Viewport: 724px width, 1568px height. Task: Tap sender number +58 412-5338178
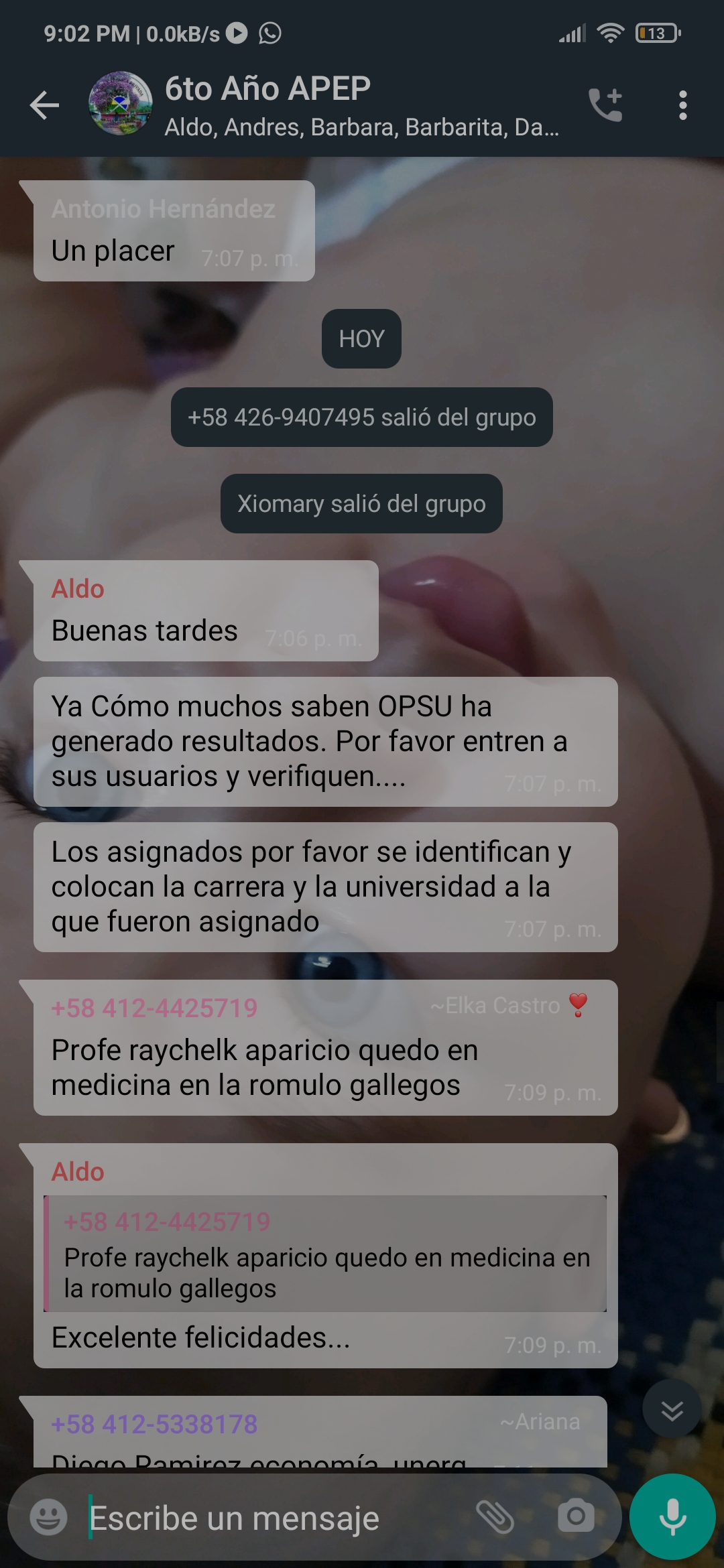point(155,1424)
